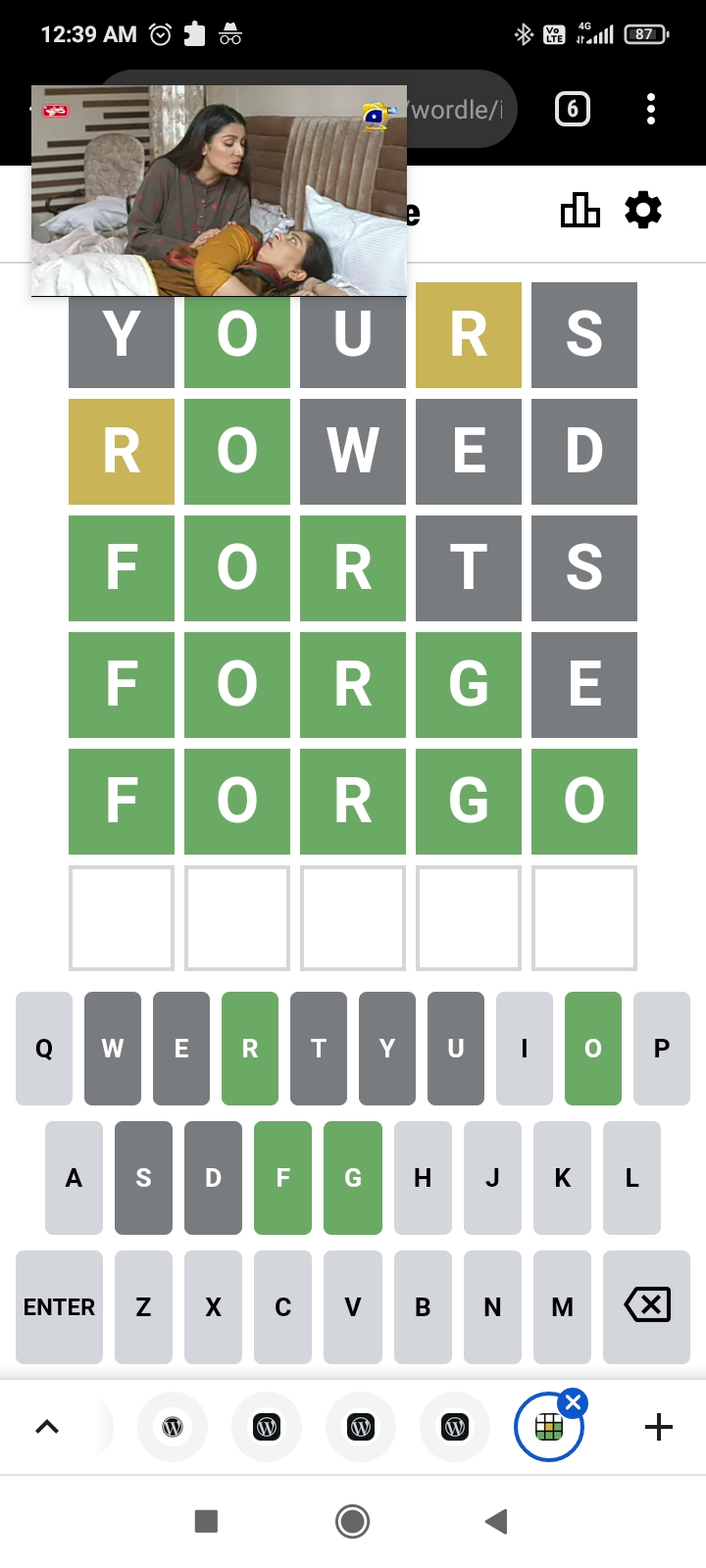This screenshot has width=706, height=1568.
Task: Open the Wordle statistics chart icon
Action: tap(580, 210)
